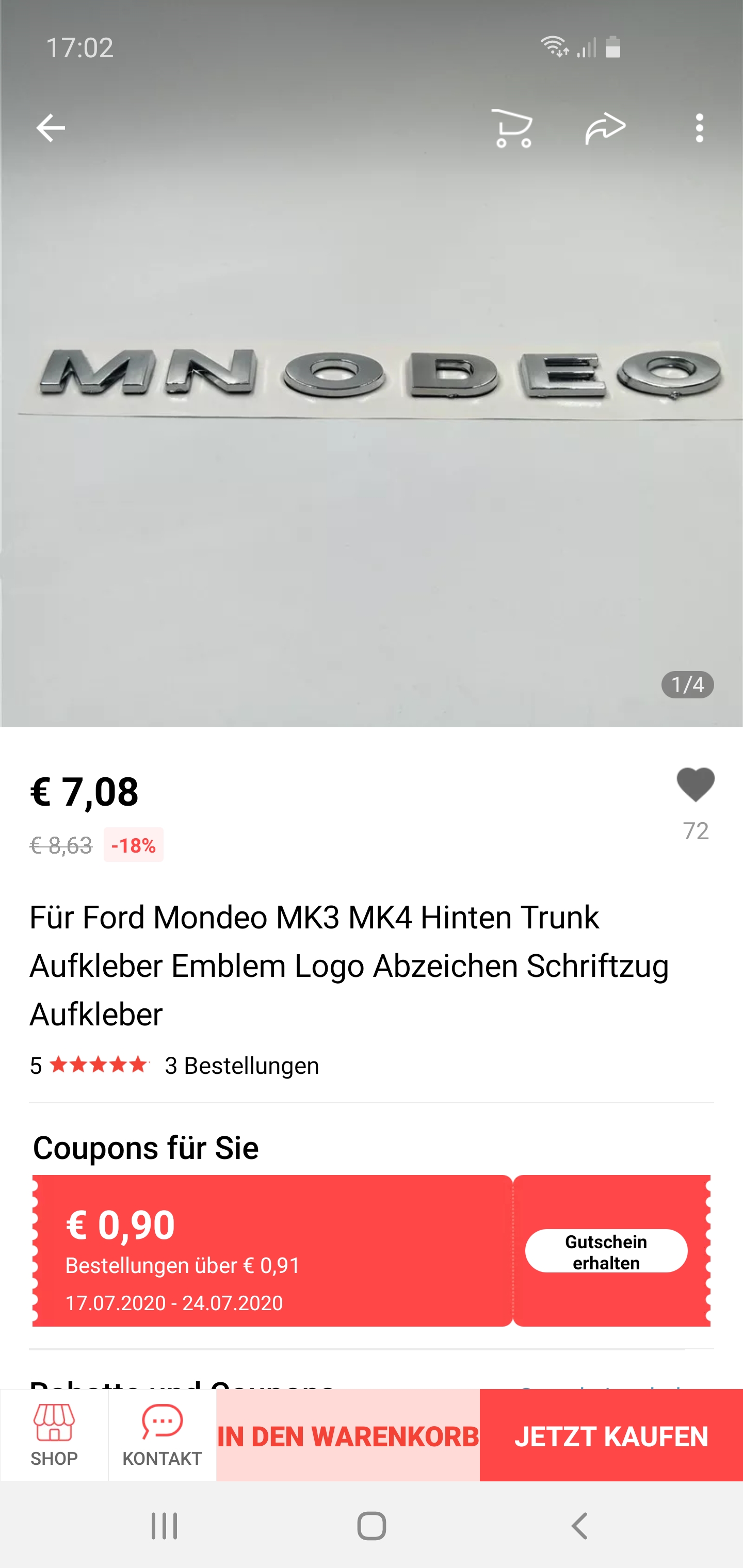Image resolution: width=743 pixels, height=1568 pixels.
Task: Go back using the top arrow
Action: pyautogui.click(x=51, y=128)
